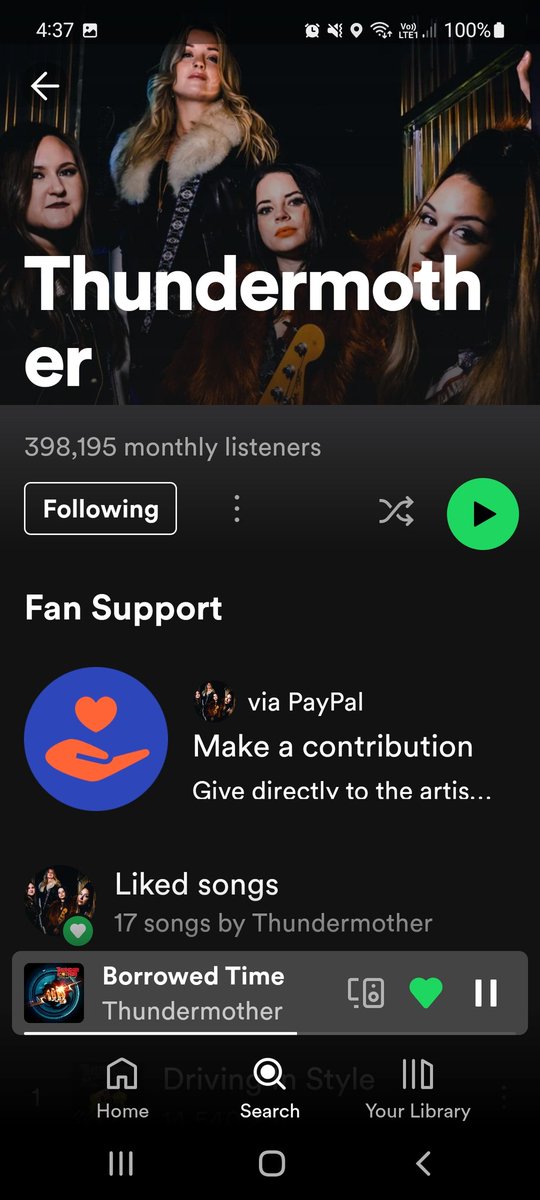This screenshot has height=1200, width=540.
Task: Unlike Borrowed Time using the green heart
Action: [426, 993]
